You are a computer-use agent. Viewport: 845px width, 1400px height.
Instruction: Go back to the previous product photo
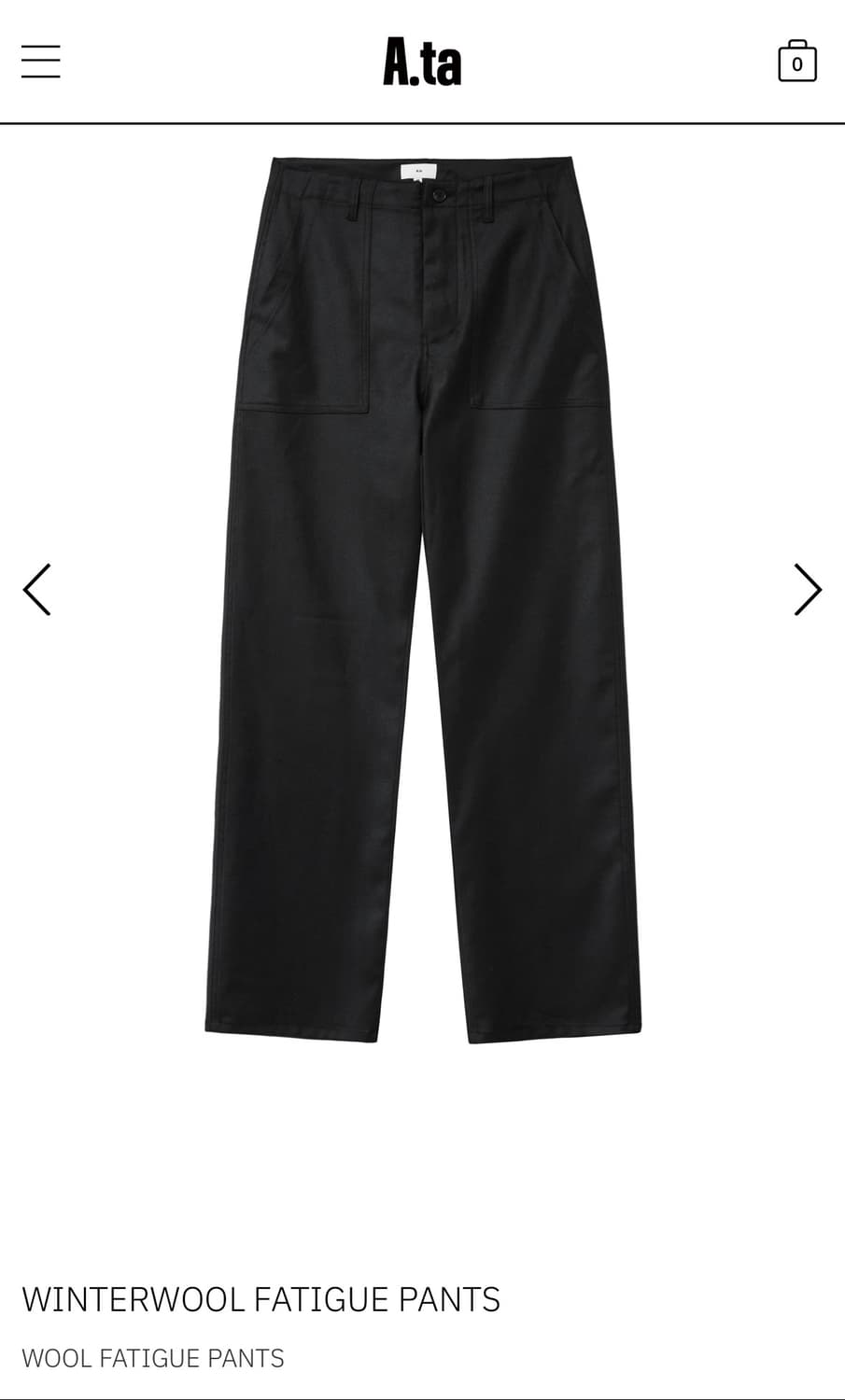click(x=37, y=589)
